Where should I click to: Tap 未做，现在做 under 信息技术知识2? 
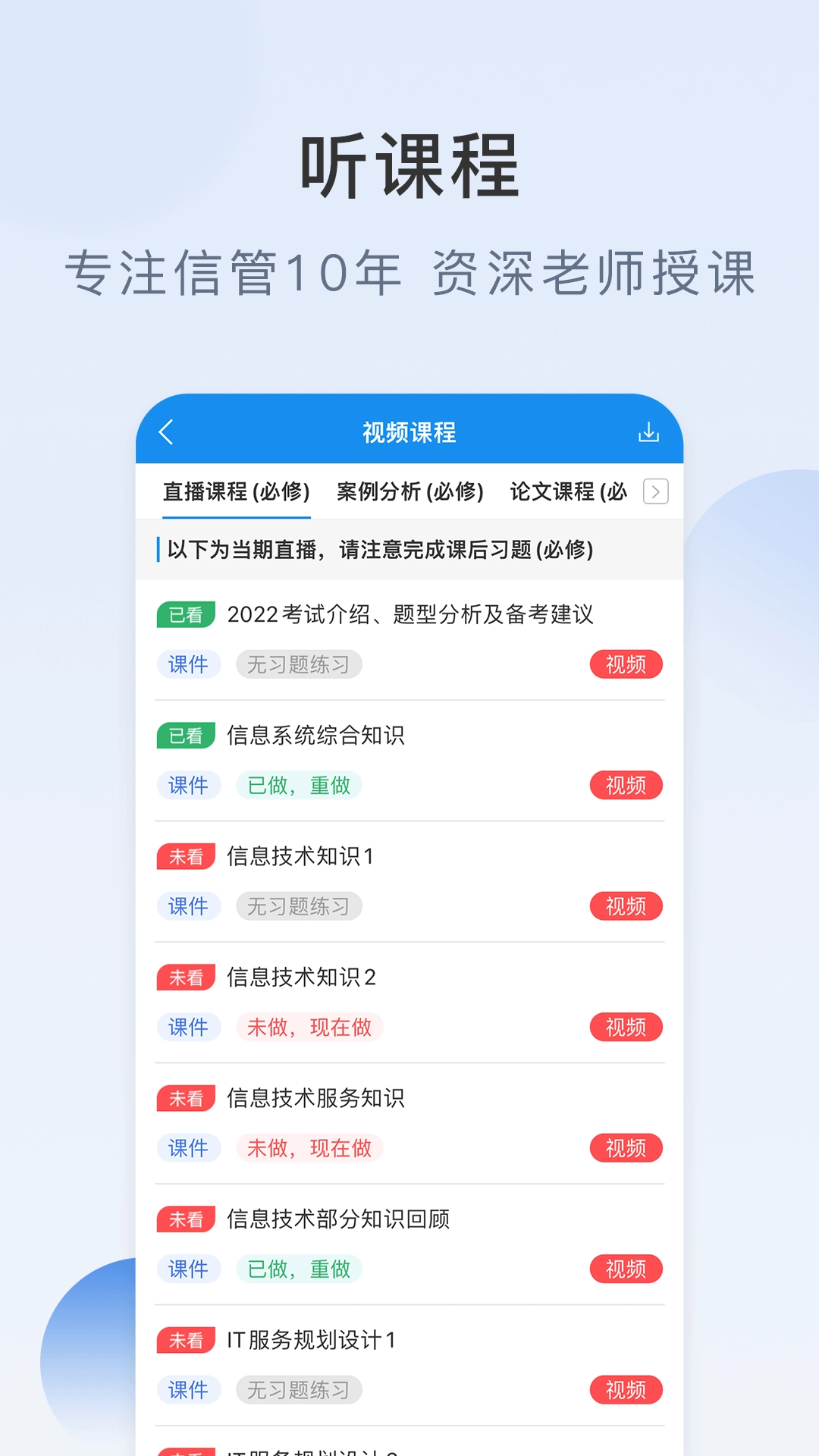pos(309,1027)
